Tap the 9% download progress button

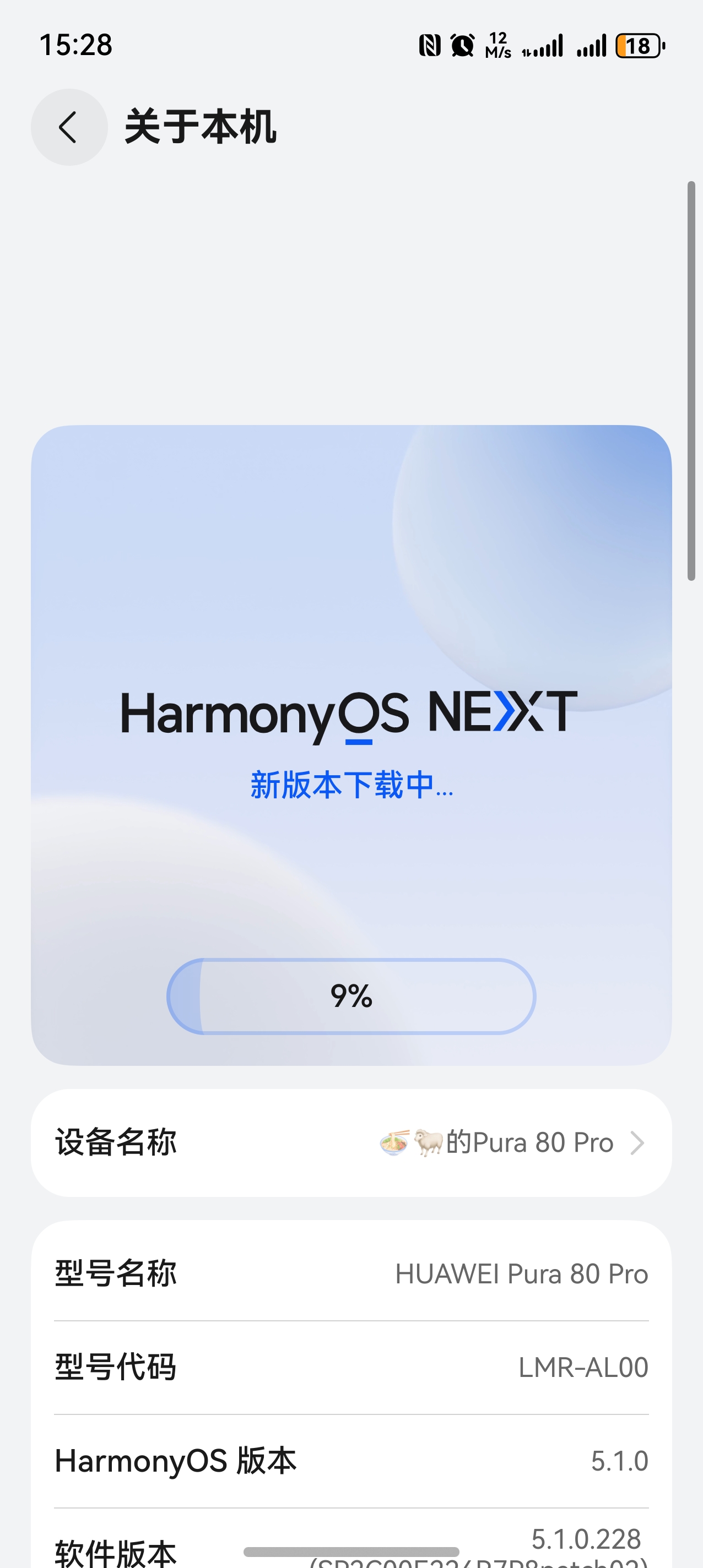(351, 996)
